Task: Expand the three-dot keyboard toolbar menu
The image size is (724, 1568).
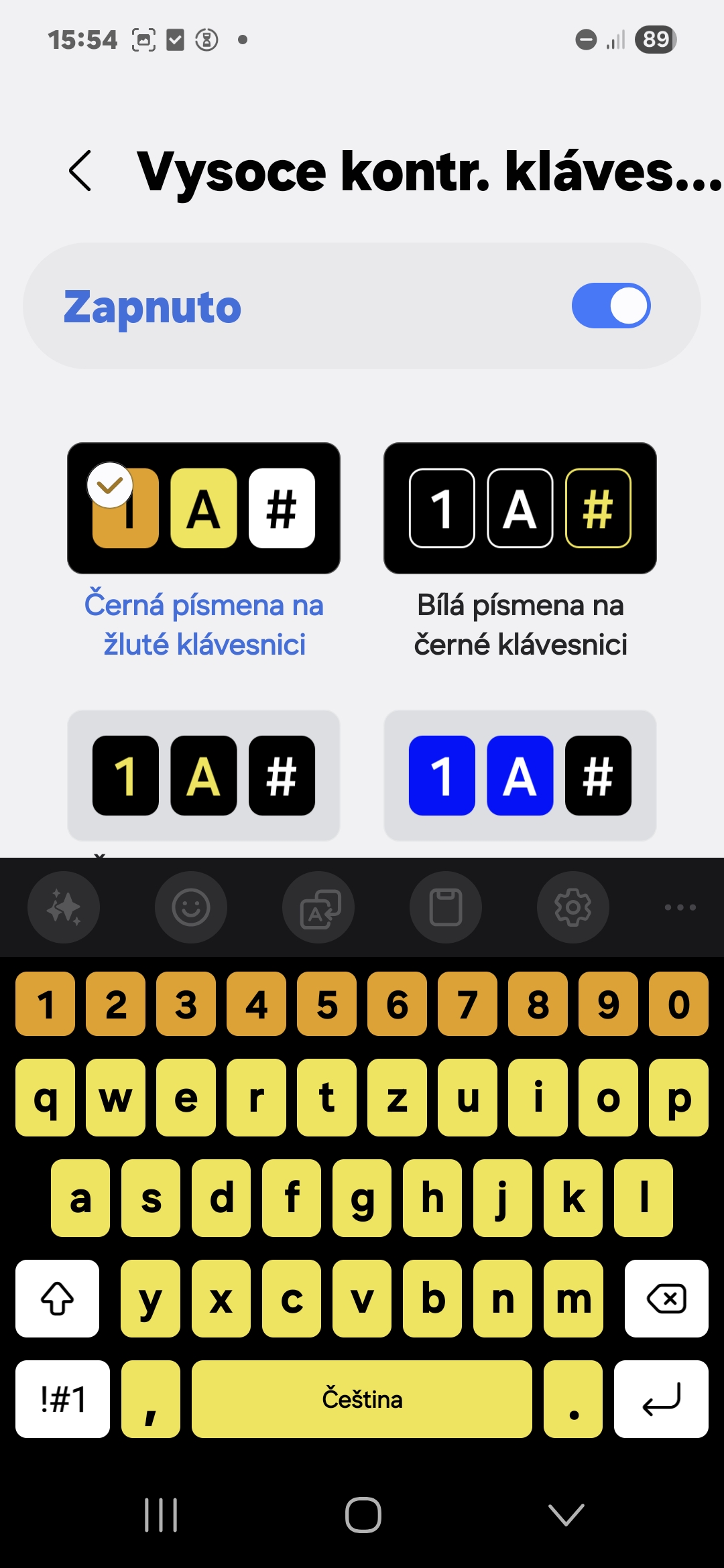Action: pyautogui.click(x=680, y=907)
